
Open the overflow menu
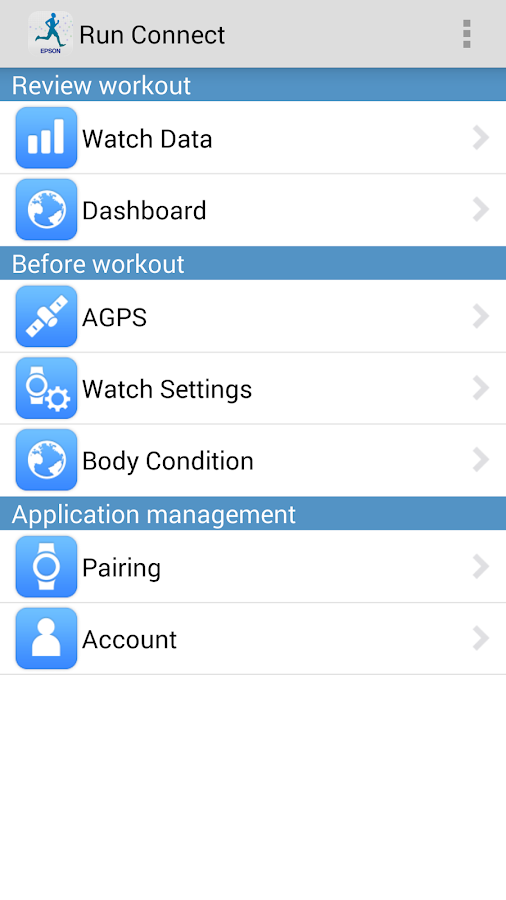(466, 34)
